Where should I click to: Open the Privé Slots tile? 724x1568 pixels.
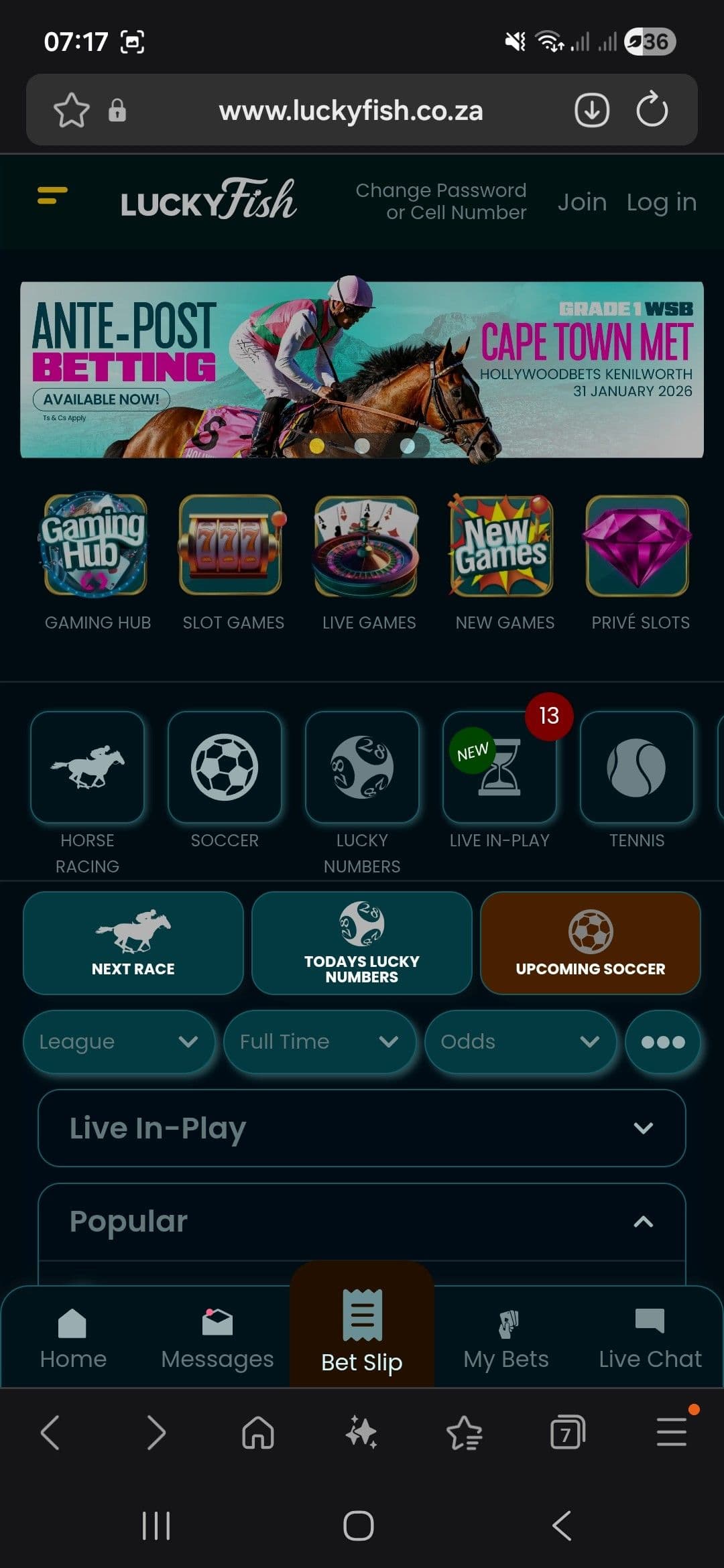coord(638,547)
